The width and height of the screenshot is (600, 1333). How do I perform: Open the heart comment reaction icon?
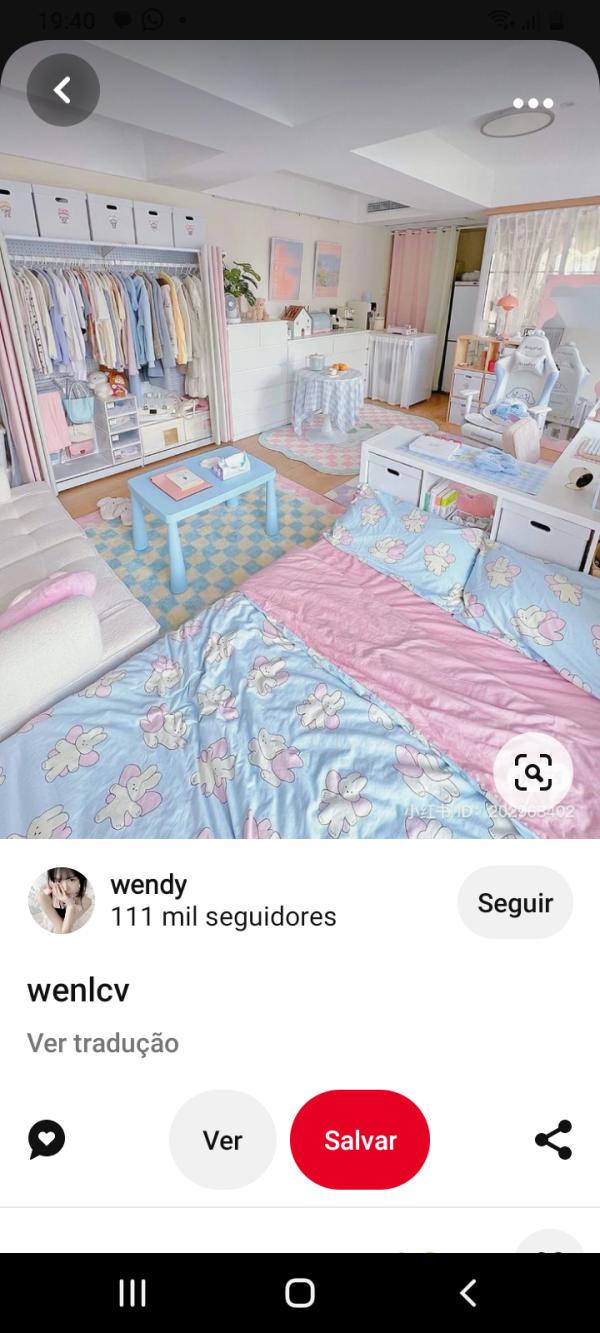(47, 1140)
